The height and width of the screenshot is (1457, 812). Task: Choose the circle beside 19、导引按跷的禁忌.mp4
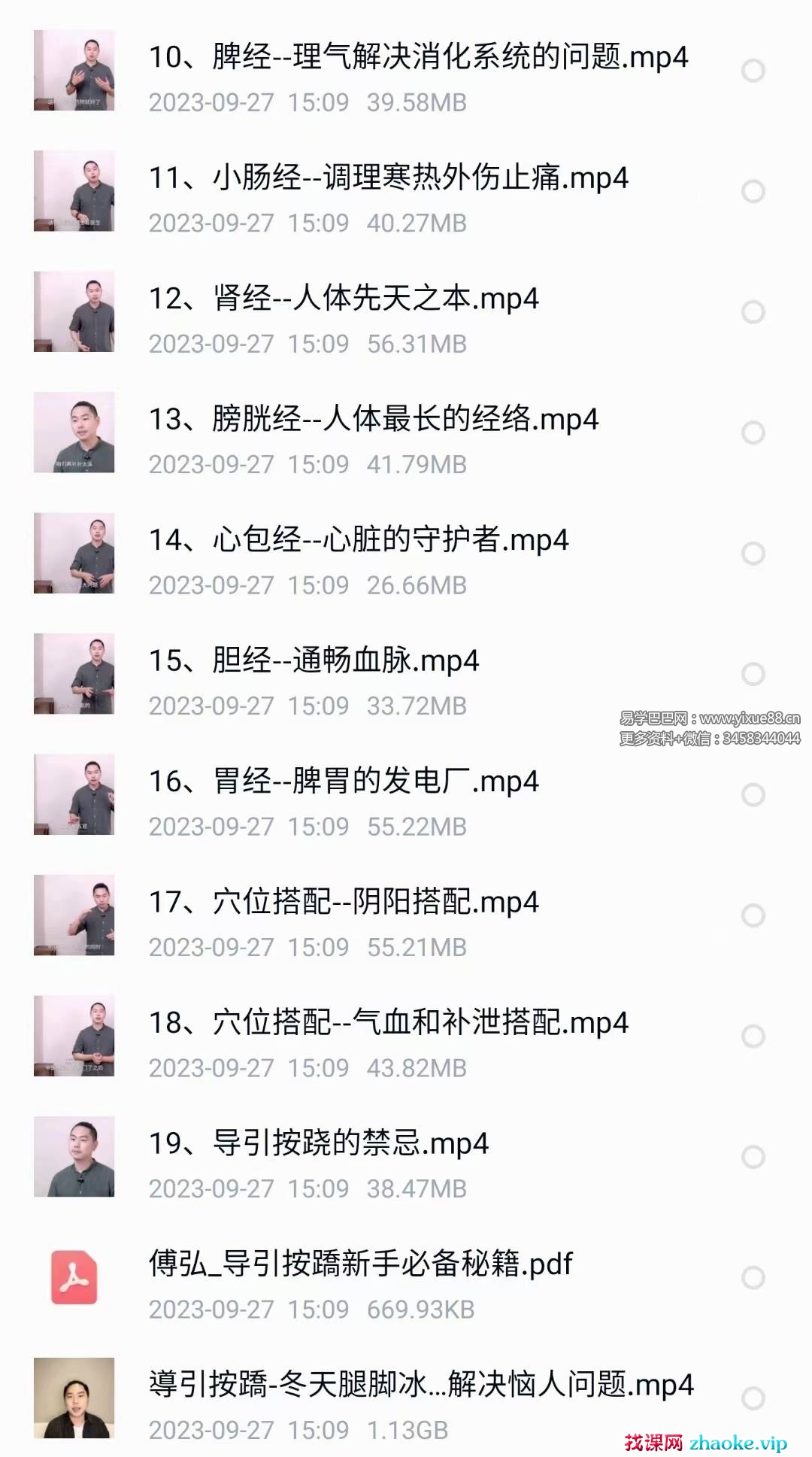[753, 1158]
